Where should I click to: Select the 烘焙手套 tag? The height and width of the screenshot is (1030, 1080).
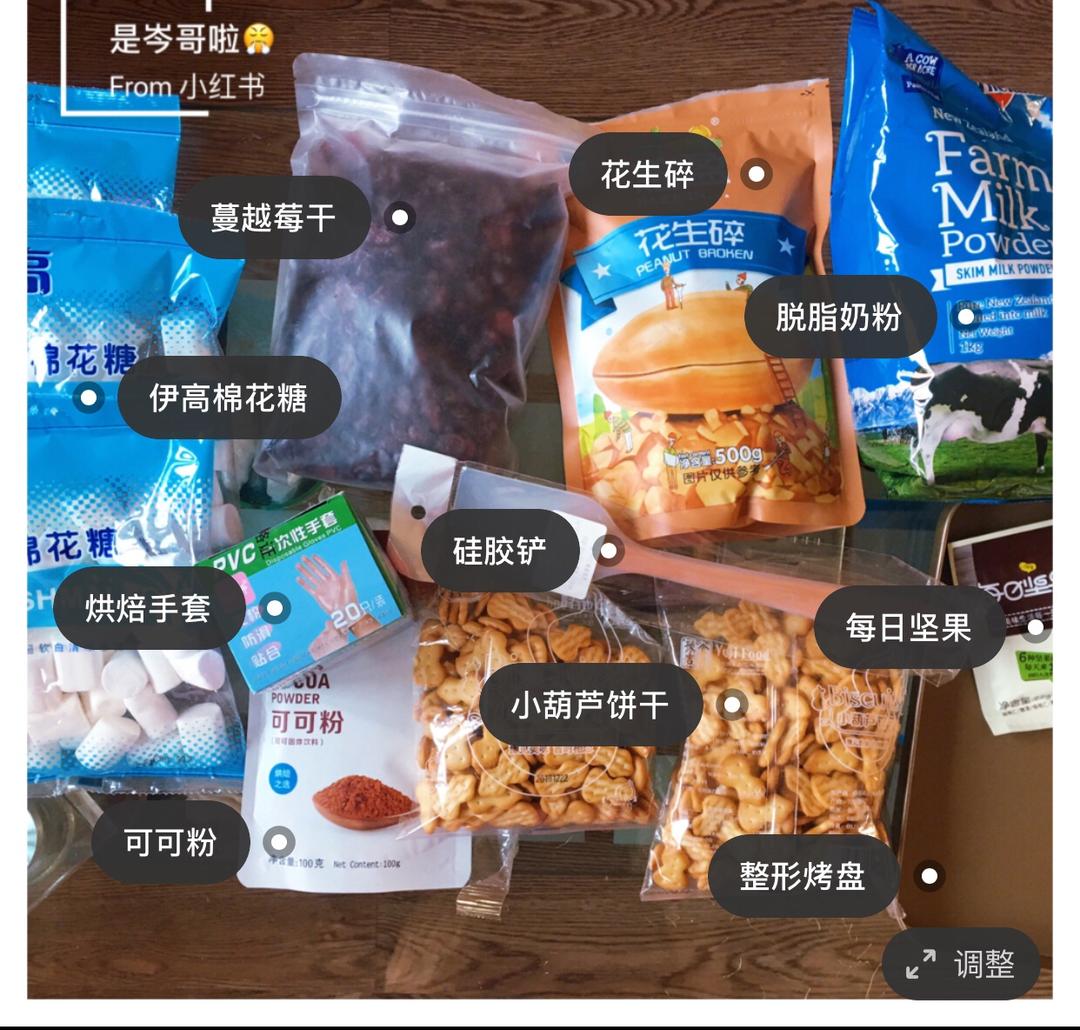[148, 608]
